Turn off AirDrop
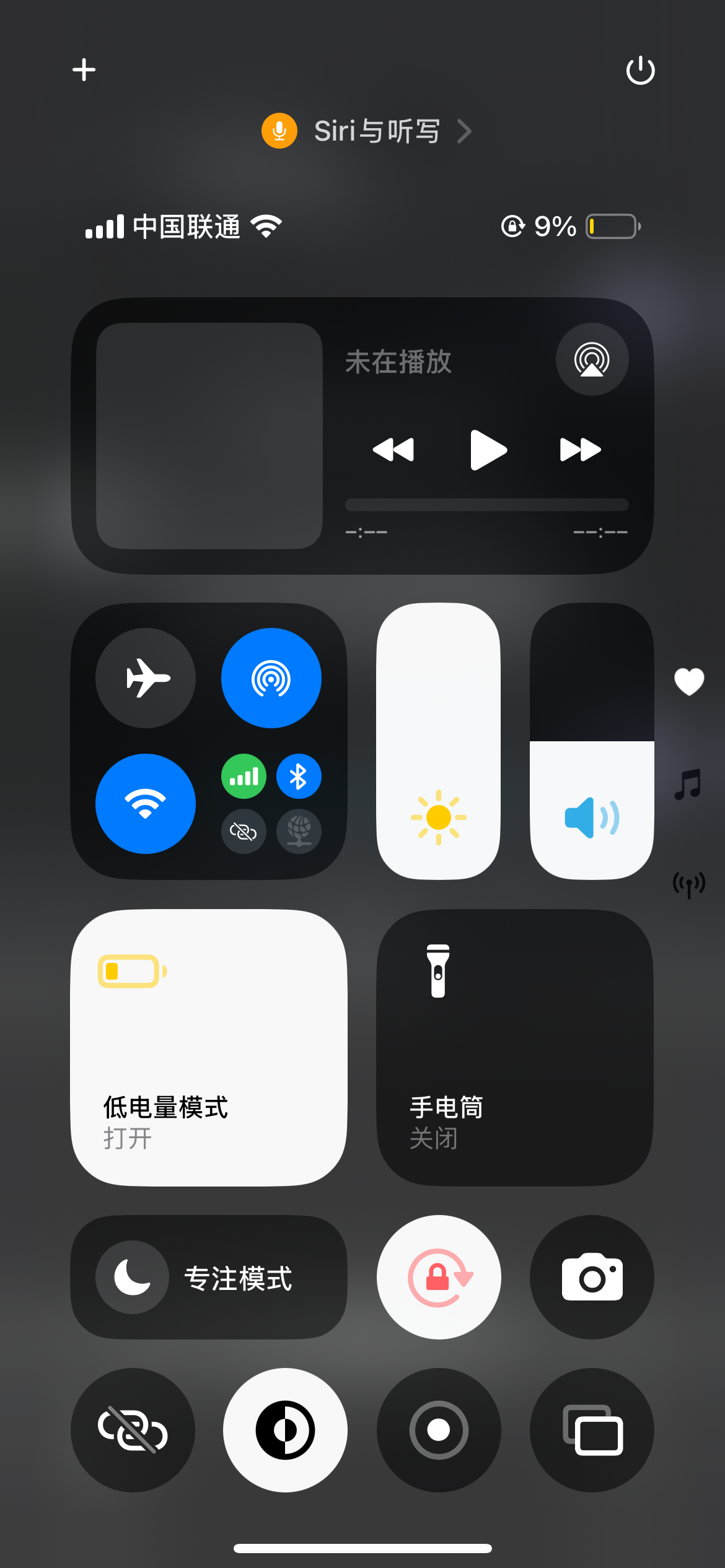725x1568 pixels. click(271, 678)
